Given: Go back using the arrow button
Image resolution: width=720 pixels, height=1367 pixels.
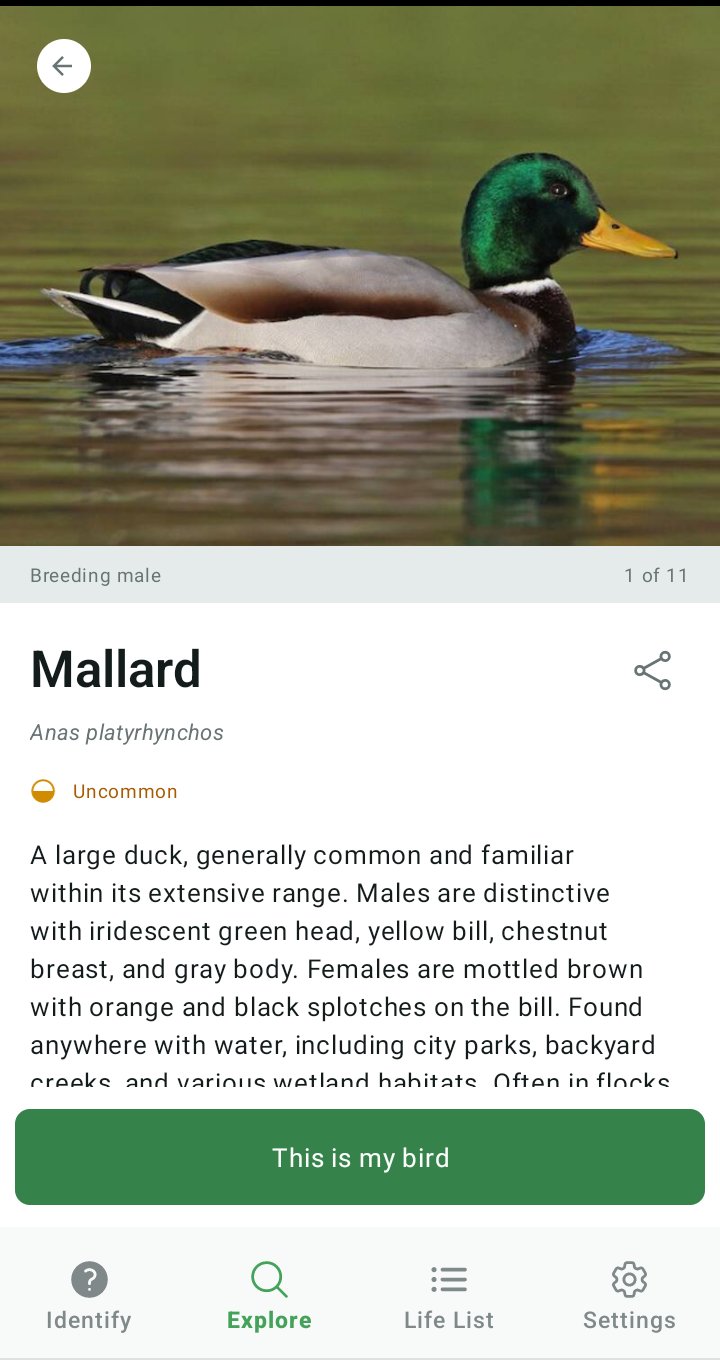Looking at the screenshot, I should pos(64,66).
